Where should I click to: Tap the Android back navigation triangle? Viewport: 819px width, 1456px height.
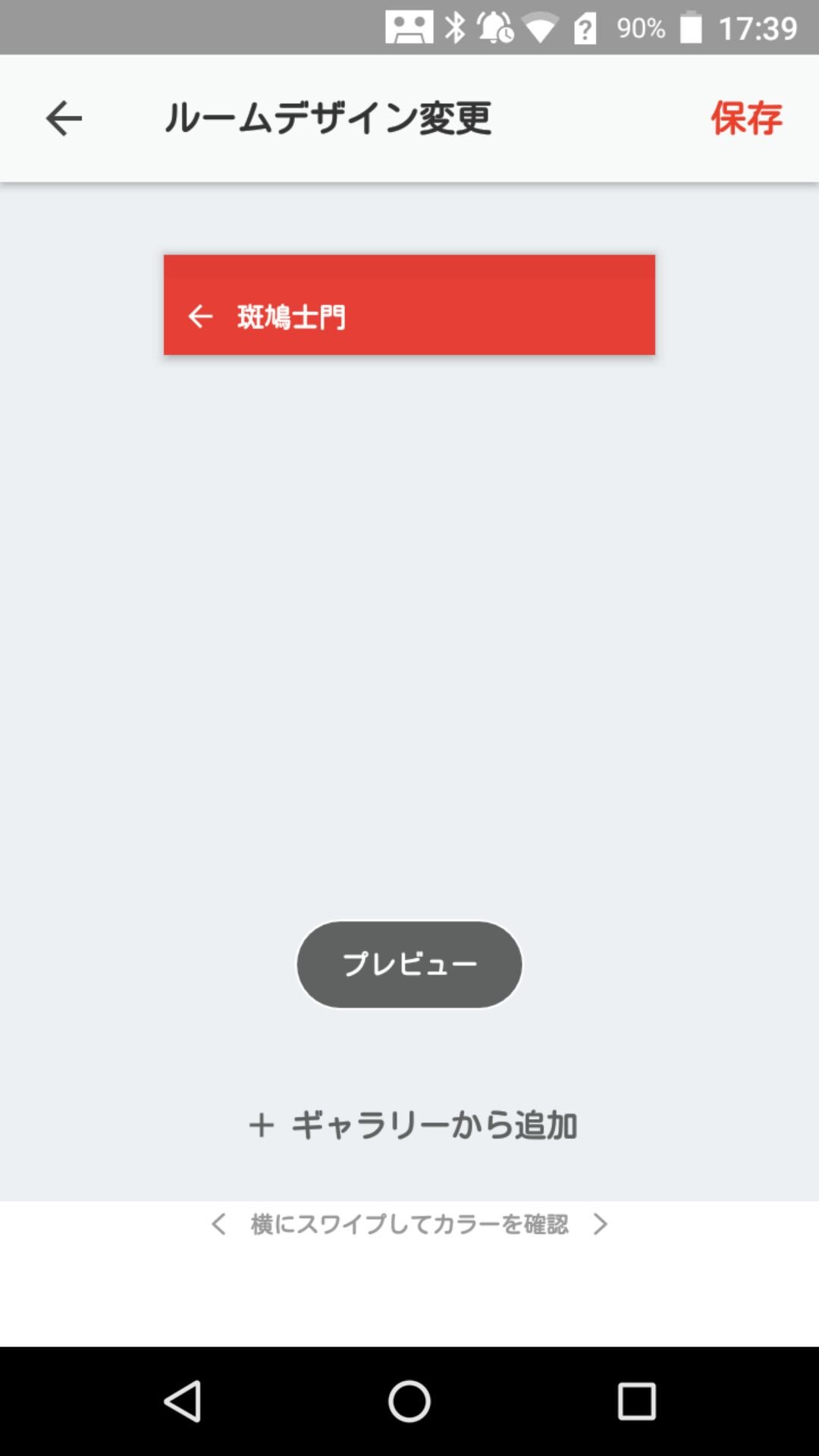(x=183, y=1403)
